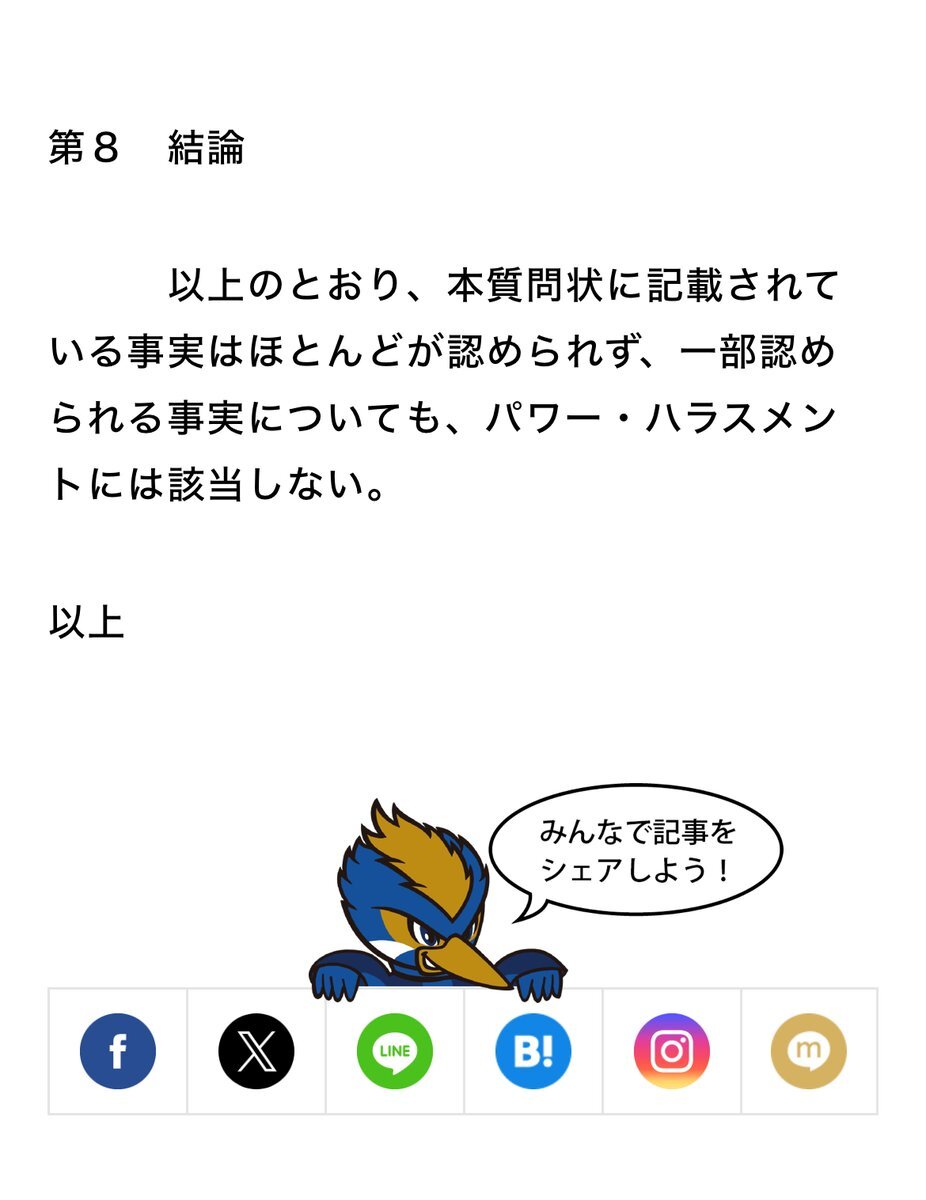Screen dimensions: 926x1200
Task: Click the black X logo circle
Action: pos(255,1051)
